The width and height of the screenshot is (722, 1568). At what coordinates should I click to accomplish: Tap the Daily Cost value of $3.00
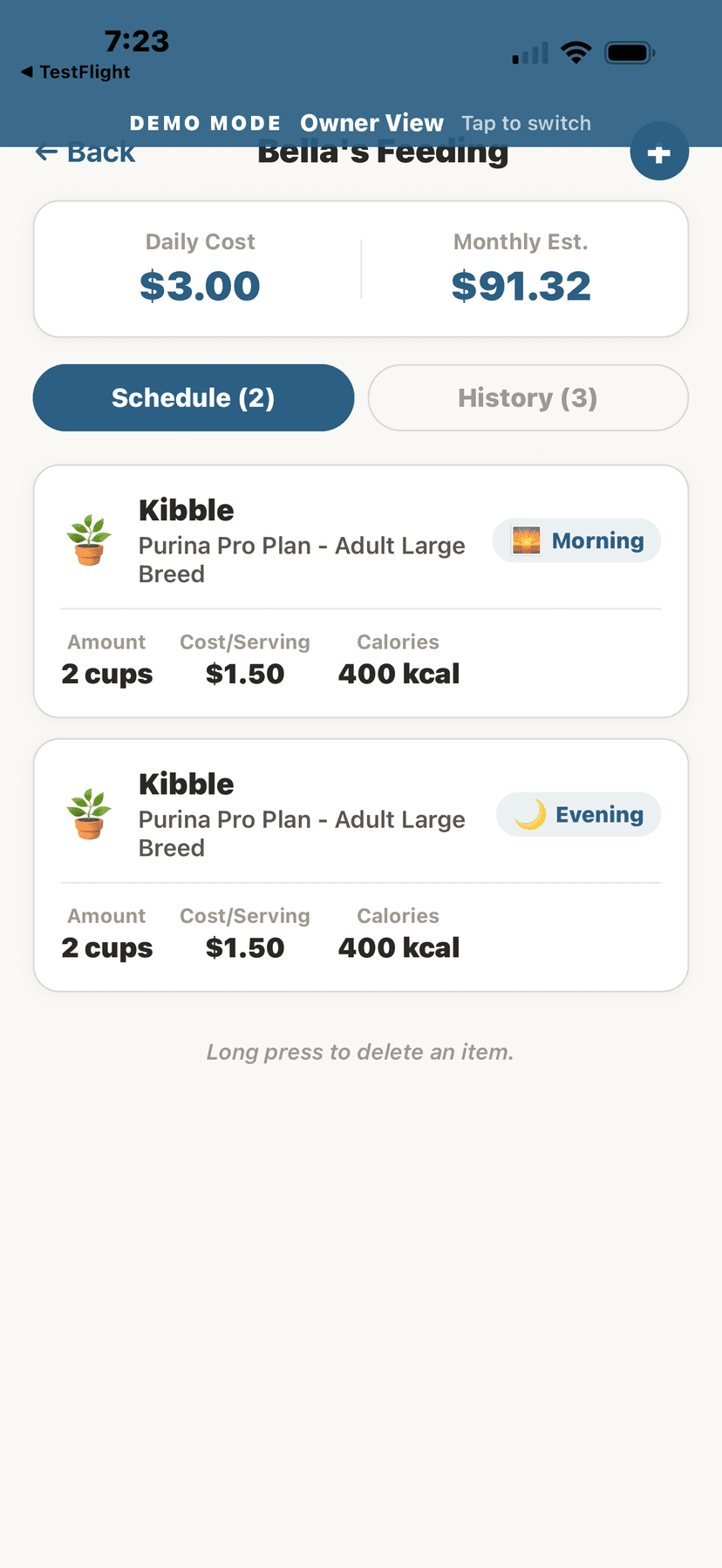click(200, 285)
